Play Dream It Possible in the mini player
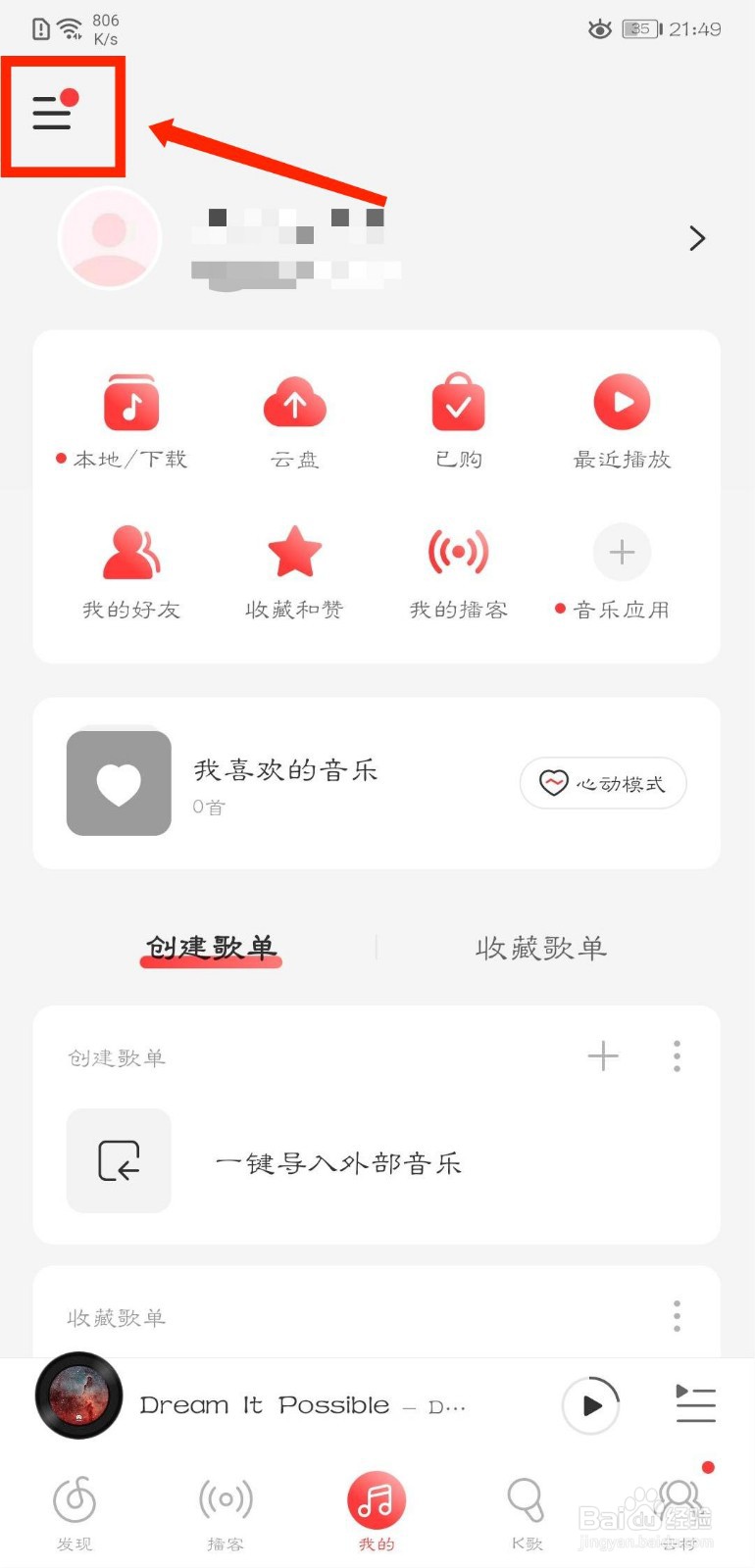The image size is (755, 1568). (x=591, y=1405)
